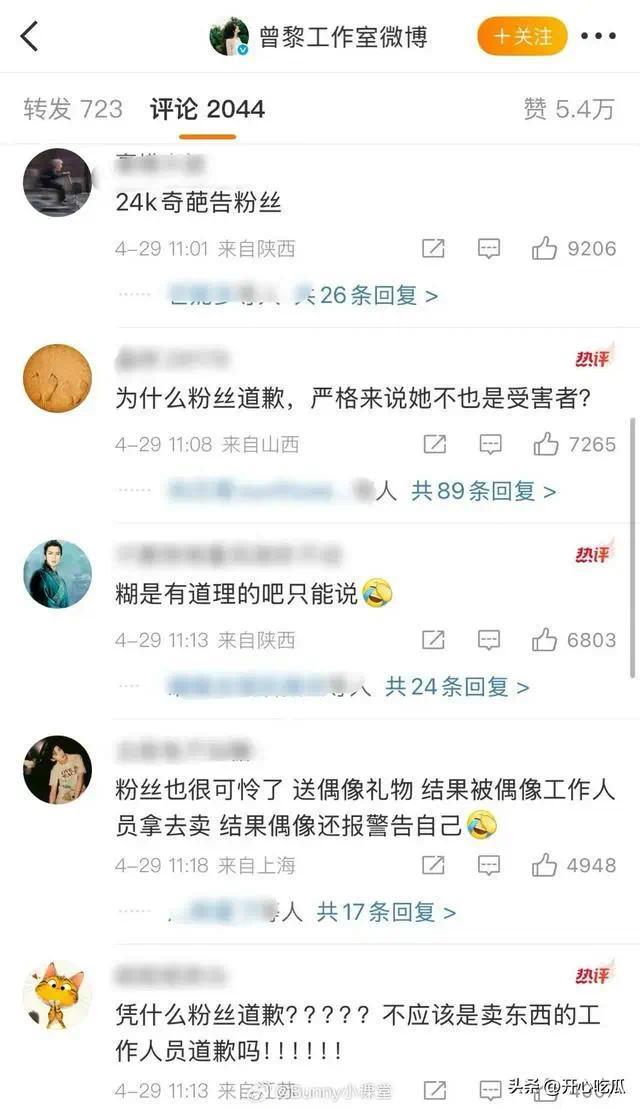The width and height of the screenshot is (640, 1109).
Task: Open the 共89条回复 replies thread
Action: [484, 491]
